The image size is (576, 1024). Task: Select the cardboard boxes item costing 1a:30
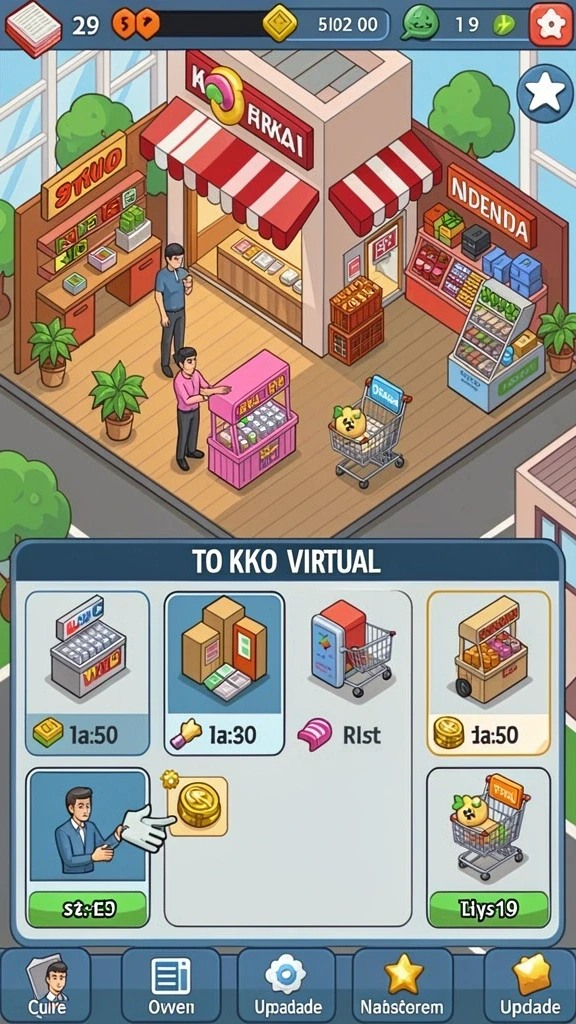tap(225, 673)
